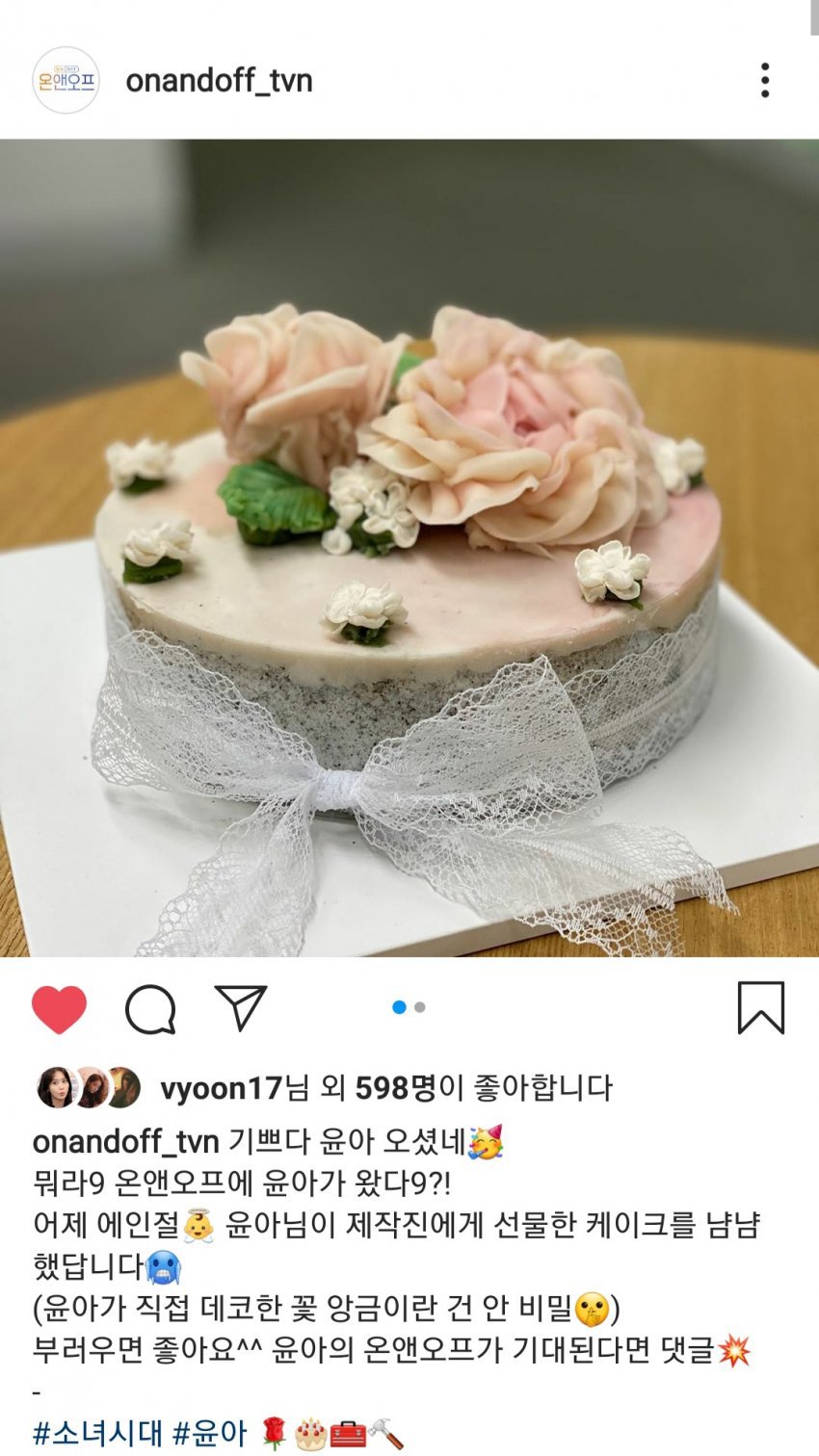
Task: Open the post overflow menu
Action: 764,81
